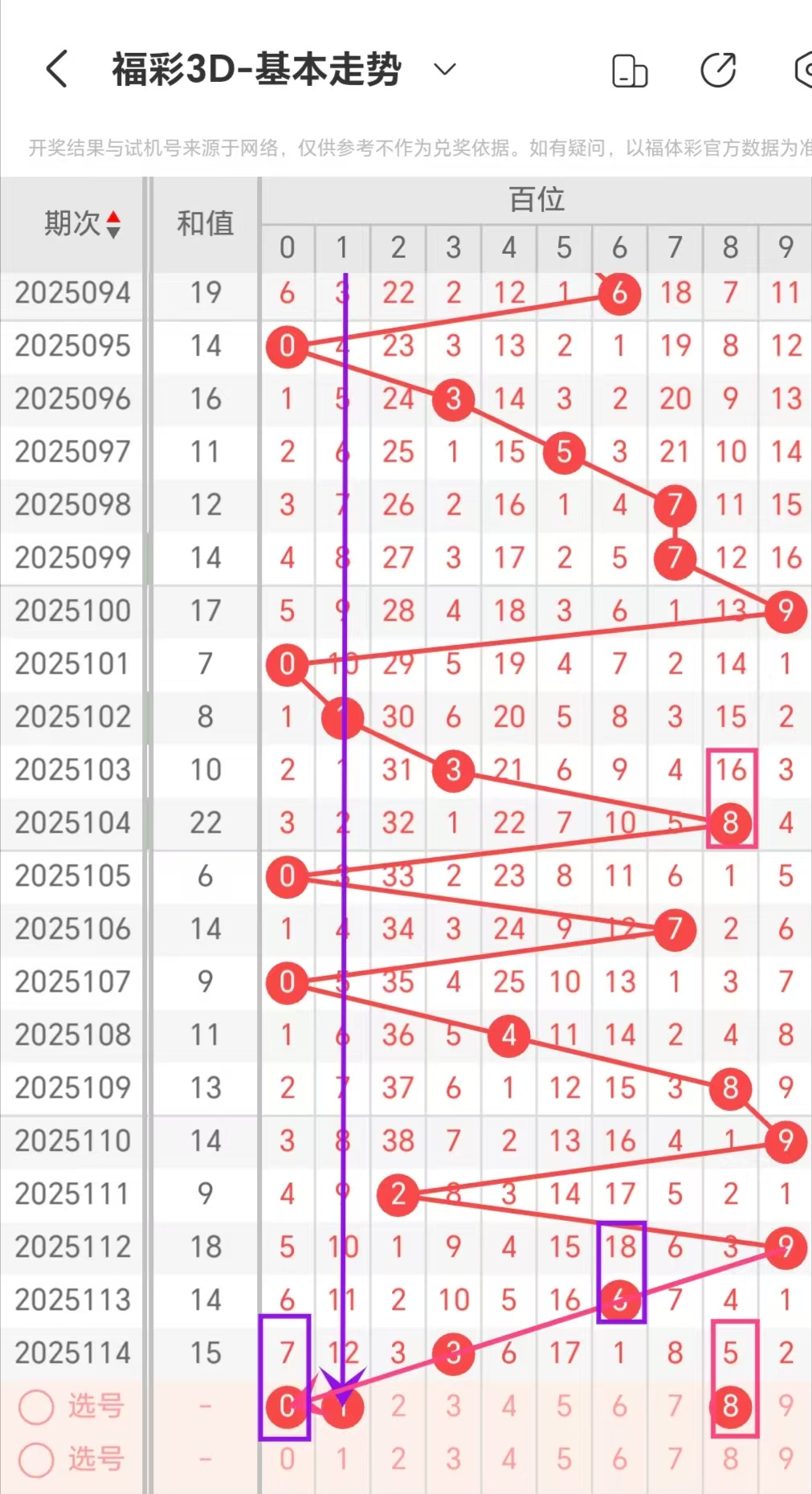Share the trend chart via share icon

coord(718,70)
